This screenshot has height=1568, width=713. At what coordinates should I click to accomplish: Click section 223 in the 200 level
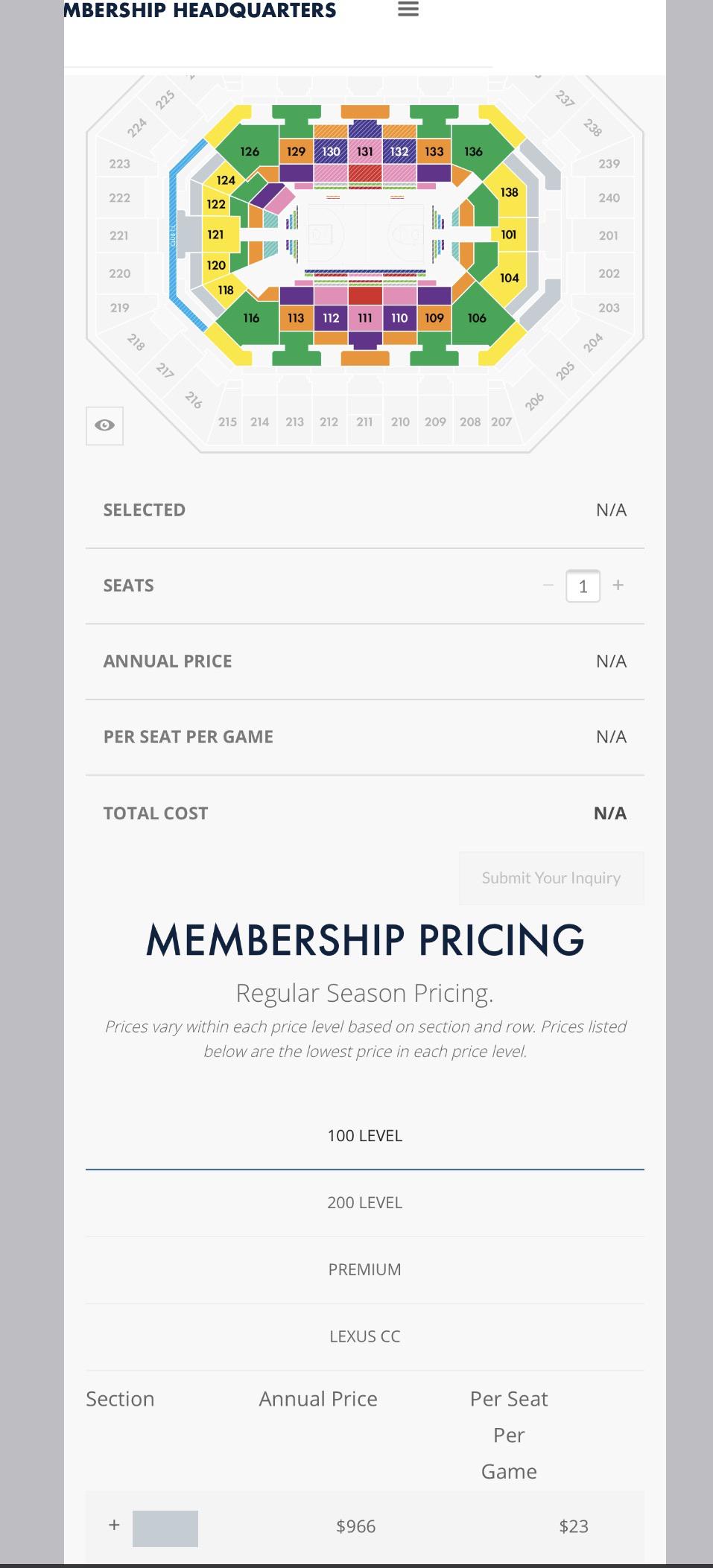(121, 162)
